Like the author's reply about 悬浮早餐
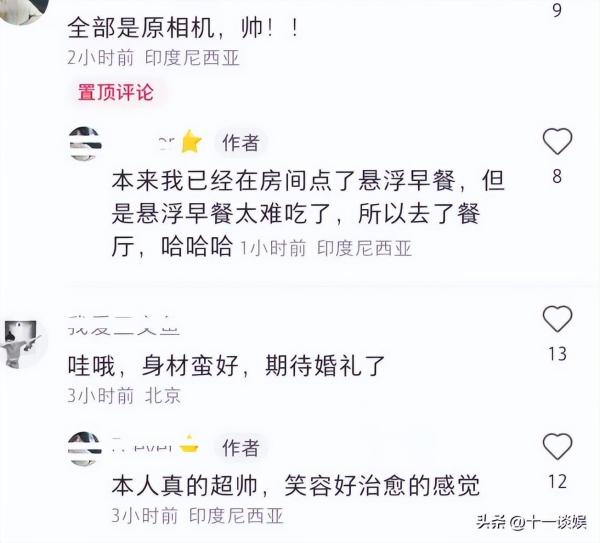The image size is (600, 543). (557, 142)
